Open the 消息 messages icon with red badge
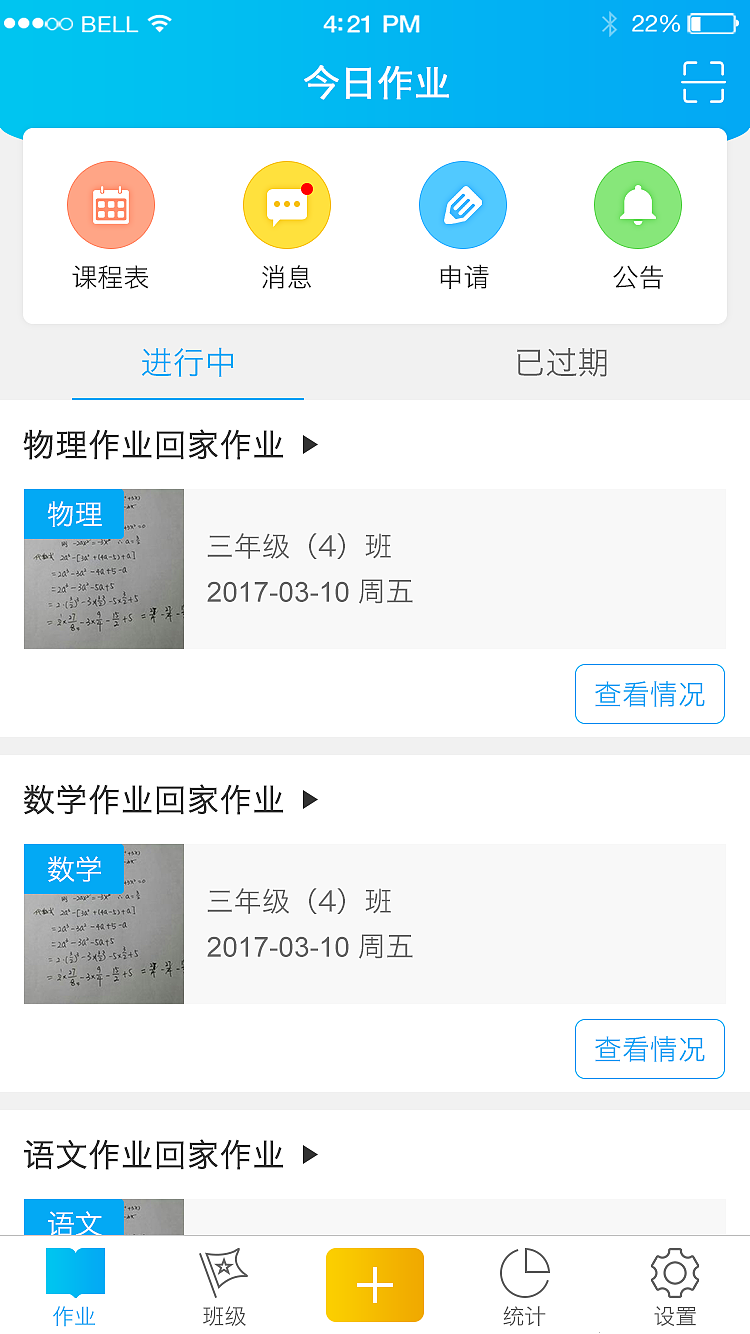 (x=287, y=204)
